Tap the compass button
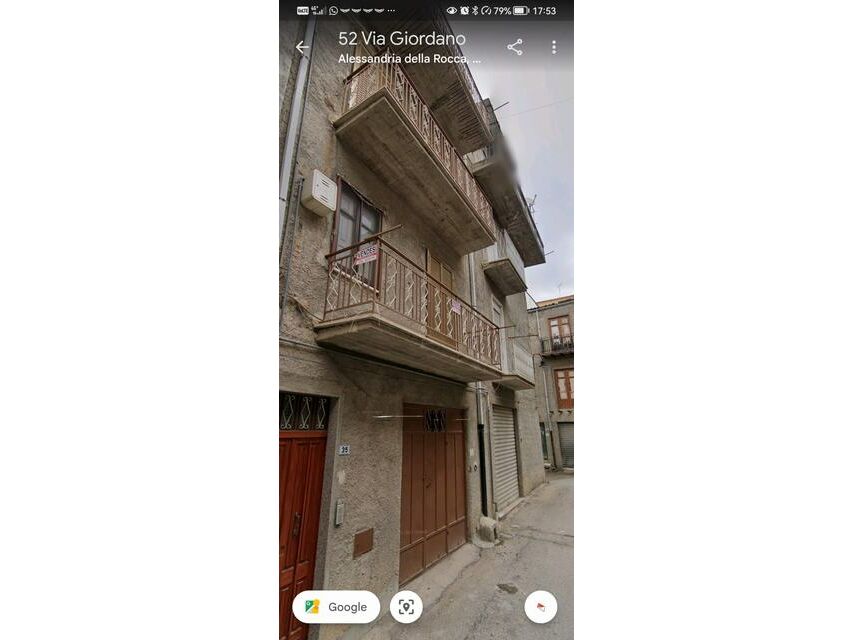Image resolution: width=853 pixels, height=640 pixels. pos(541,607)
